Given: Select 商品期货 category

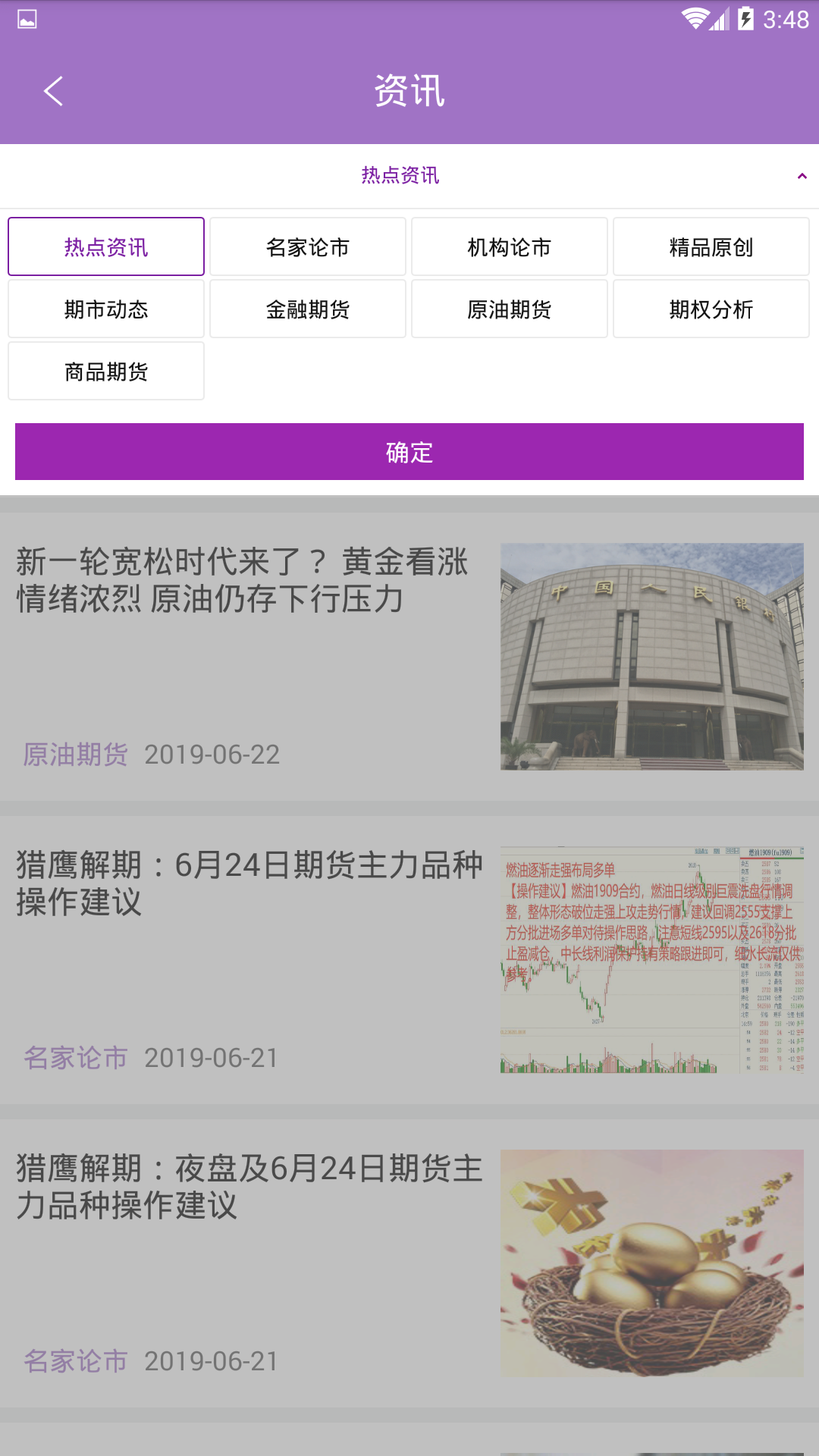Looking at the screenshot, I should [x=106, y=372].
